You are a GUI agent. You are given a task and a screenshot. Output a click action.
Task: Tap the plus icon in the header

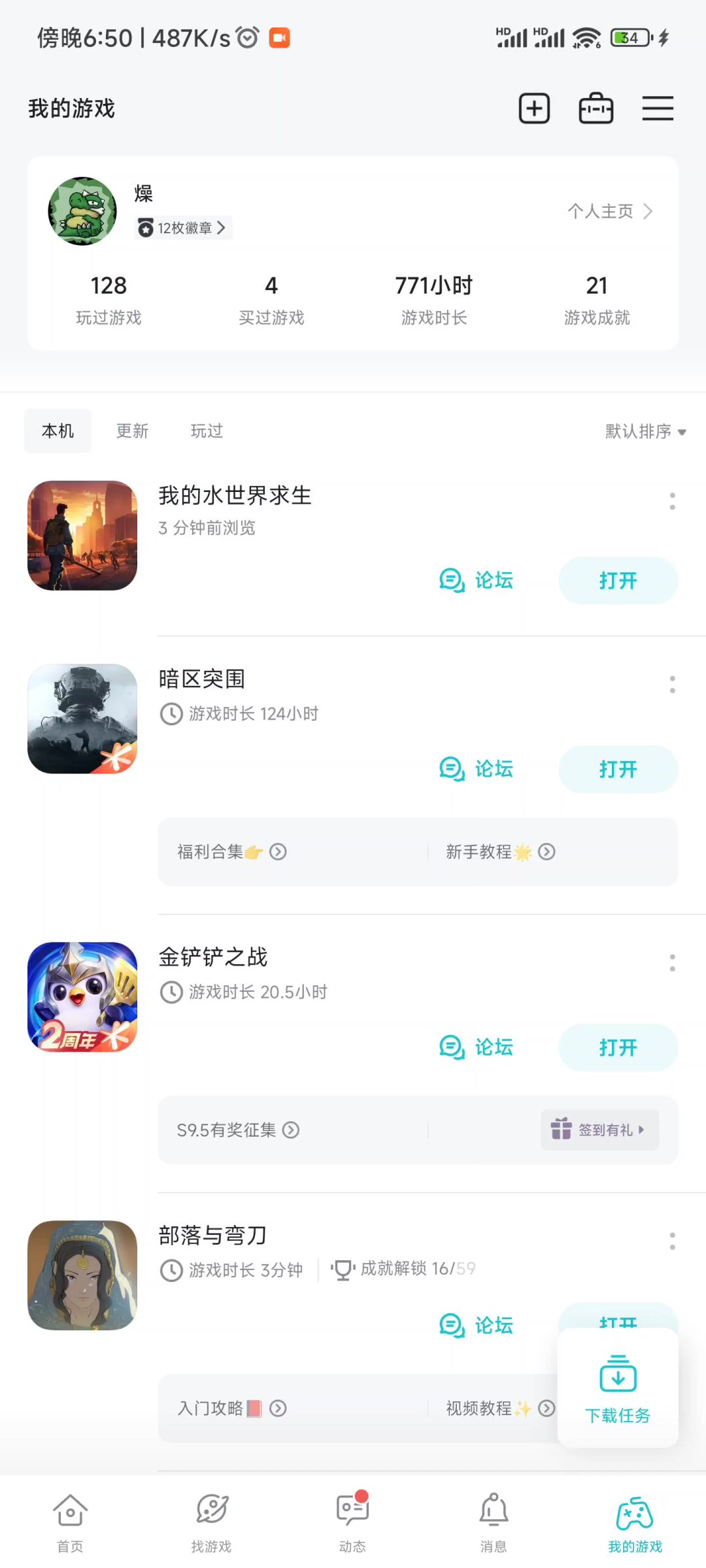pos(534,108)
